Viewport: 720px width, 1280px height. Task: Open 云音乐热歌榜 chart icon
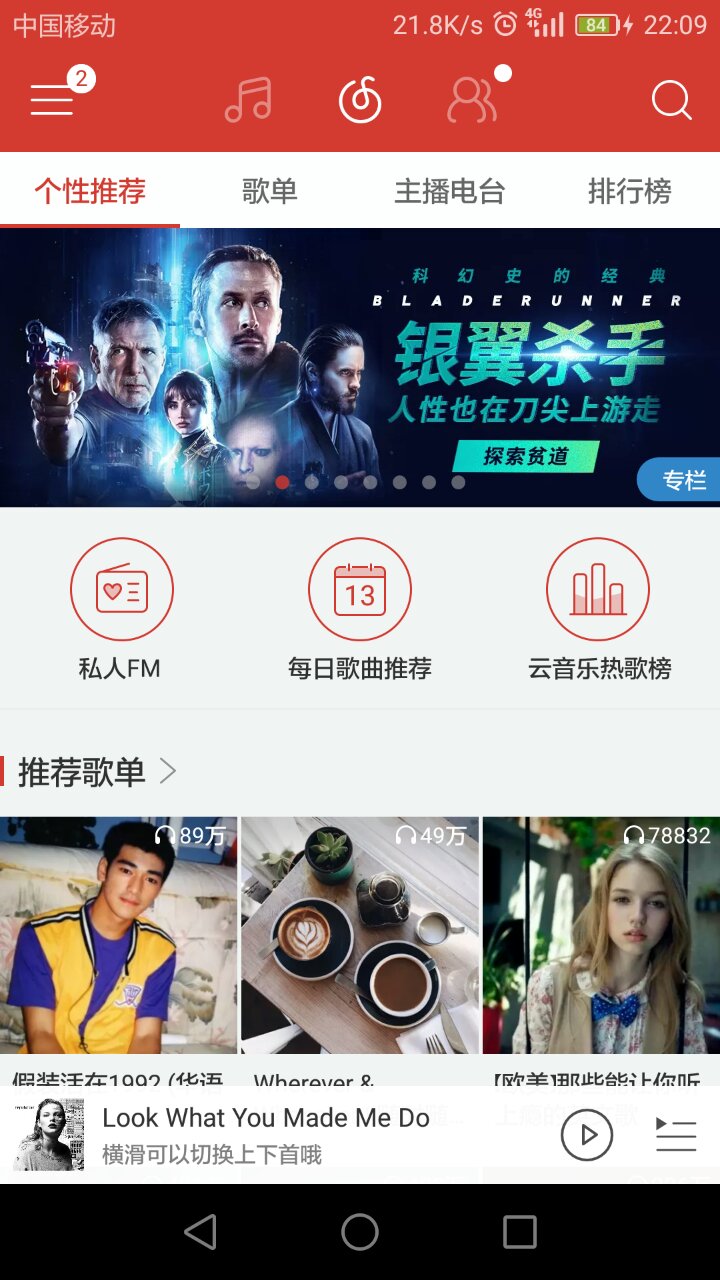click(597, 590)
